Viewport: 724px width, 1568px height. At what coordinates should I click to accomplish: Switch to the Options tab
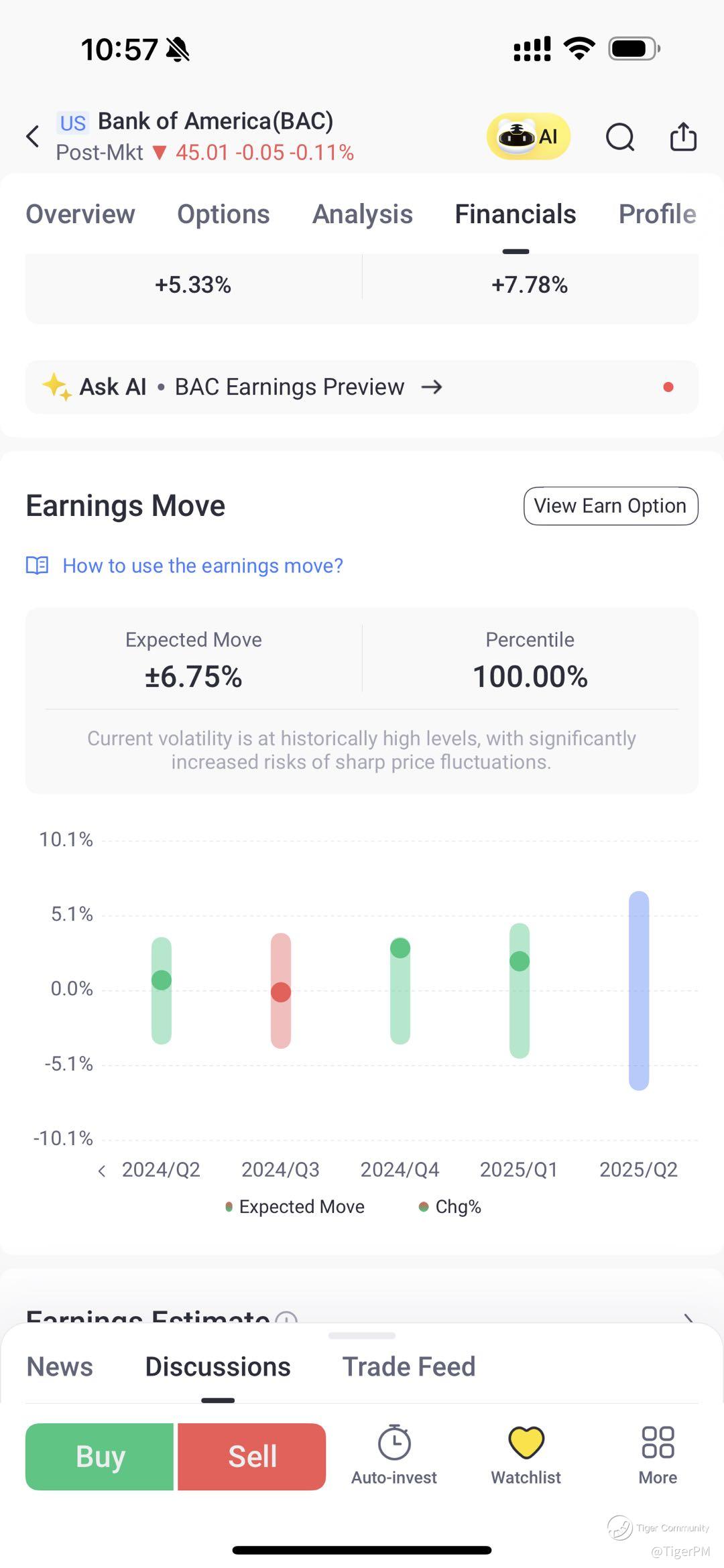pos(223,214)
